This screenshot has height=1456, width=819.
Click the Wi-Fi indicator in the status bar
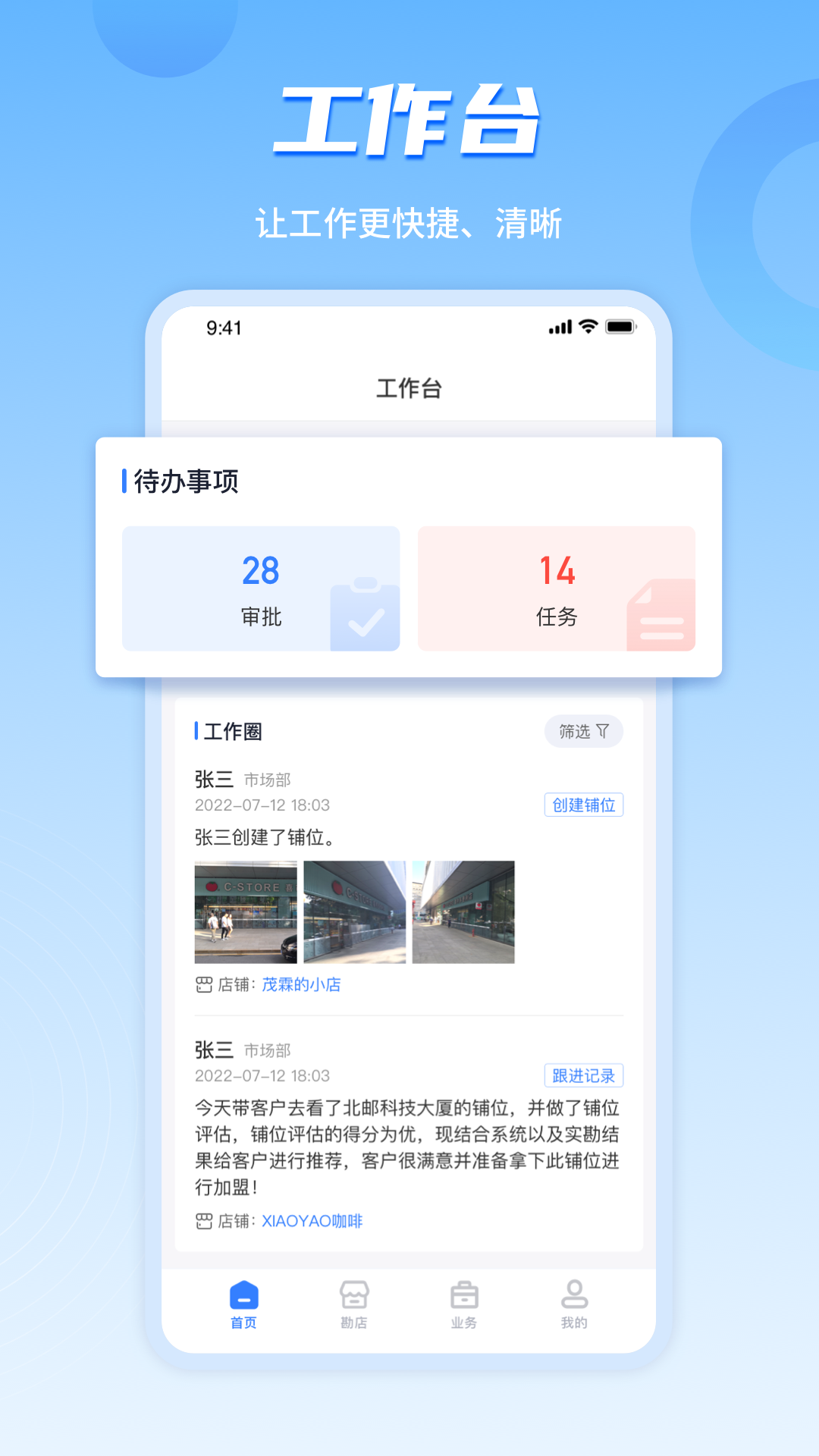pyautogui.click(x=587, y=327)
